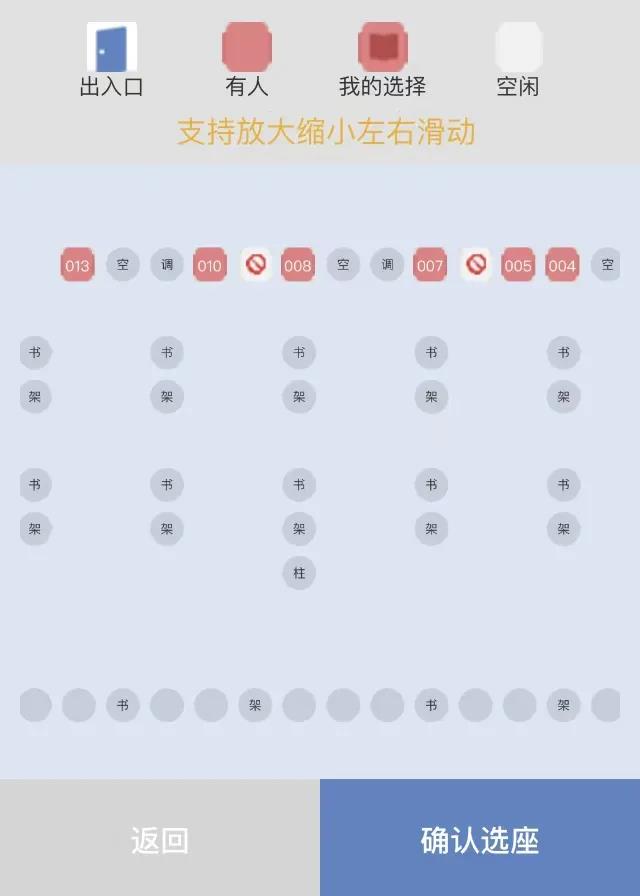The width and height of the screenshot is (640, 896).
Task: Choose seat 010 on the map
Action: pyautogui.click(x=210, y=265)
